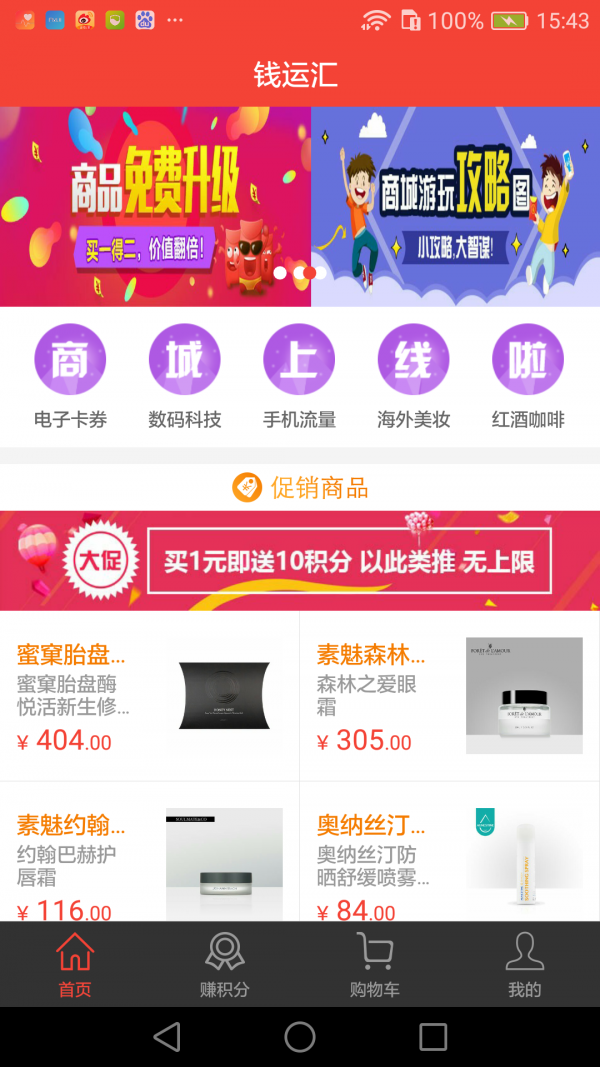This screenshot has width=600, height=1067.
Task: Go to the 我的 profile tab
Action: coord(524,964)
